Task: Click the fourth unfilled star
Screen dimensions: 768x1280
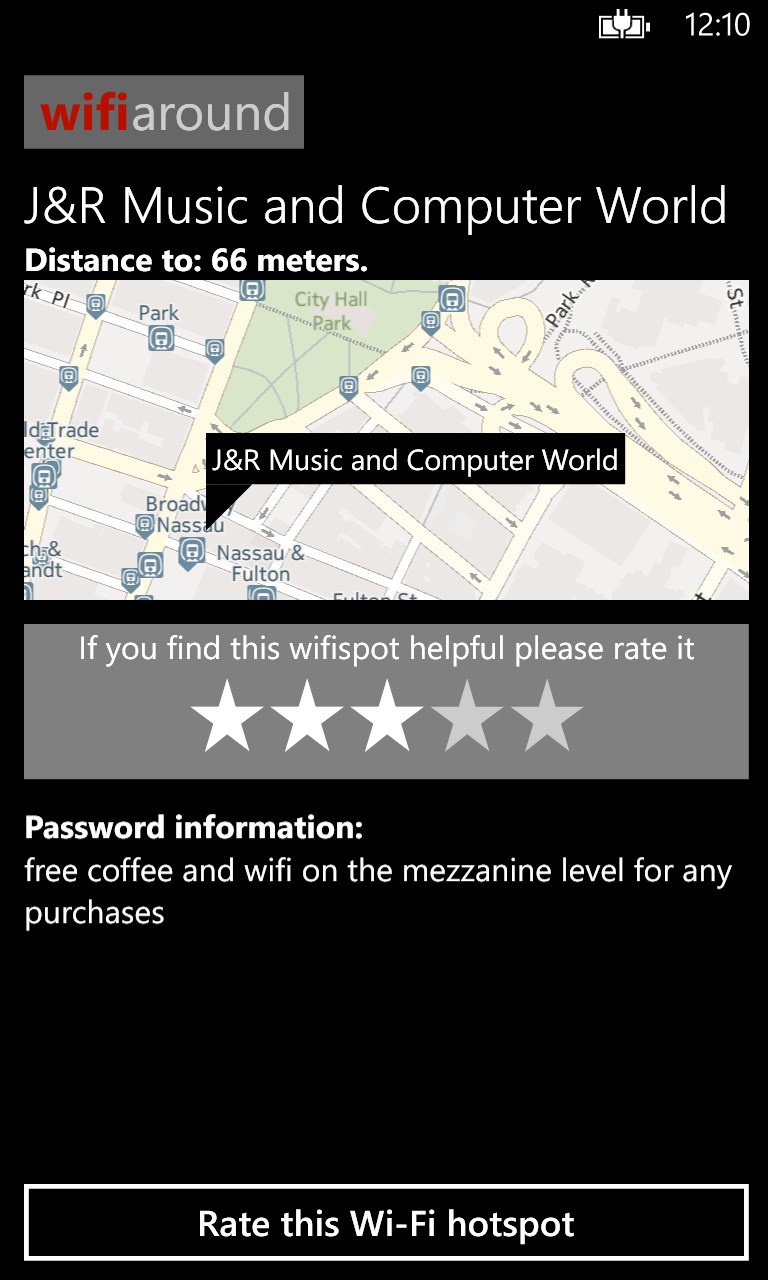Action: click(466, 715)
